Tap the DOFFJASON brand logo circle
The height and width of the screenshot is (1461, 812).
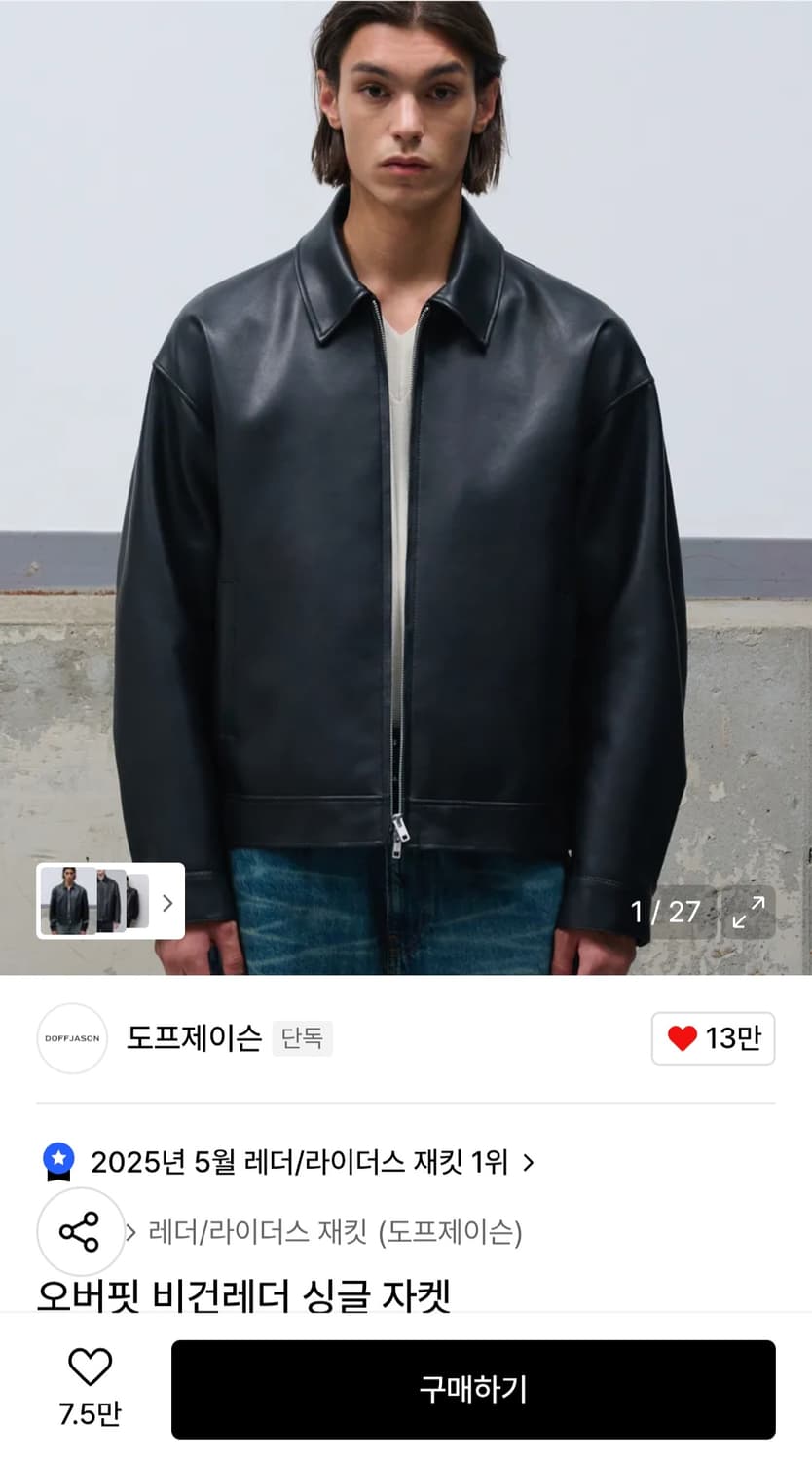coord(71,1038)
